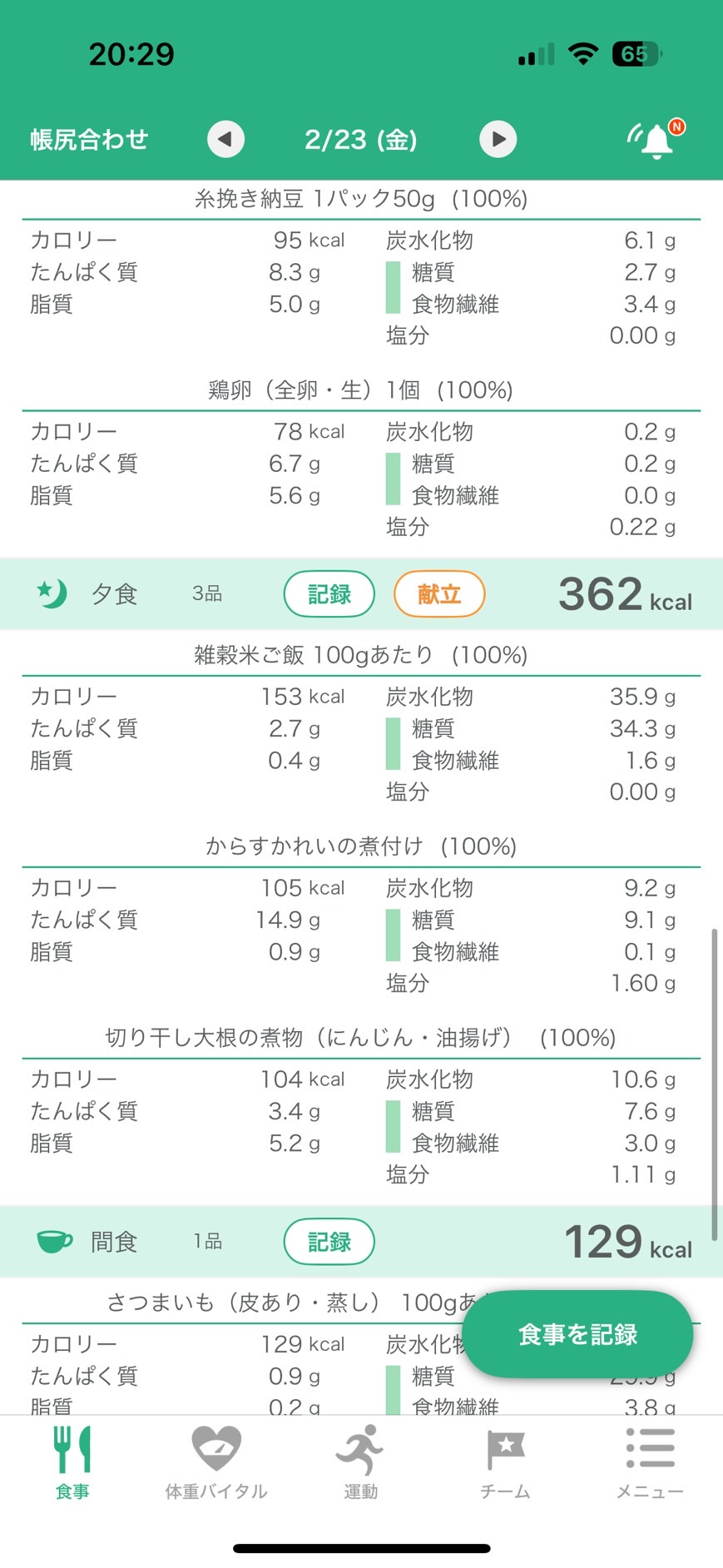
Task: Switch to the チーム tab
Action: click(505, 1462)
